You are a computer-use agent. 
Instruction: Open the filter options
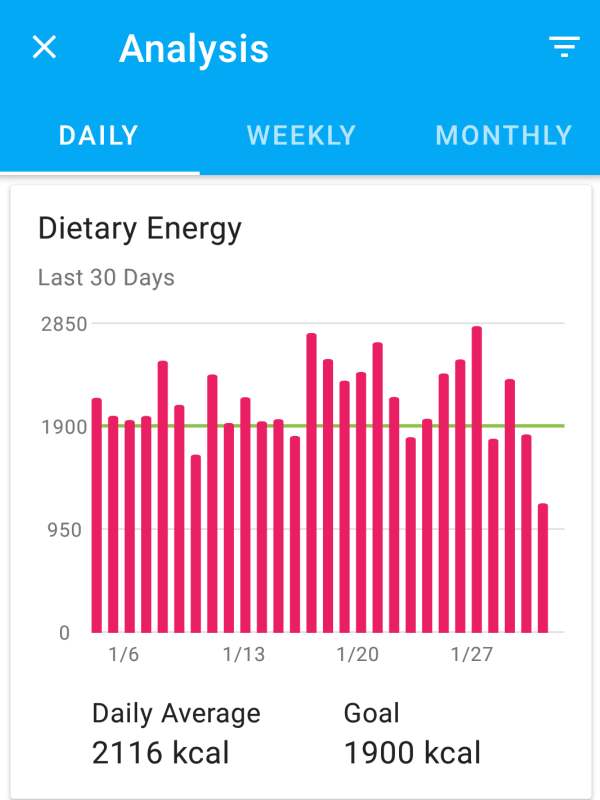[x=564, y=47]
